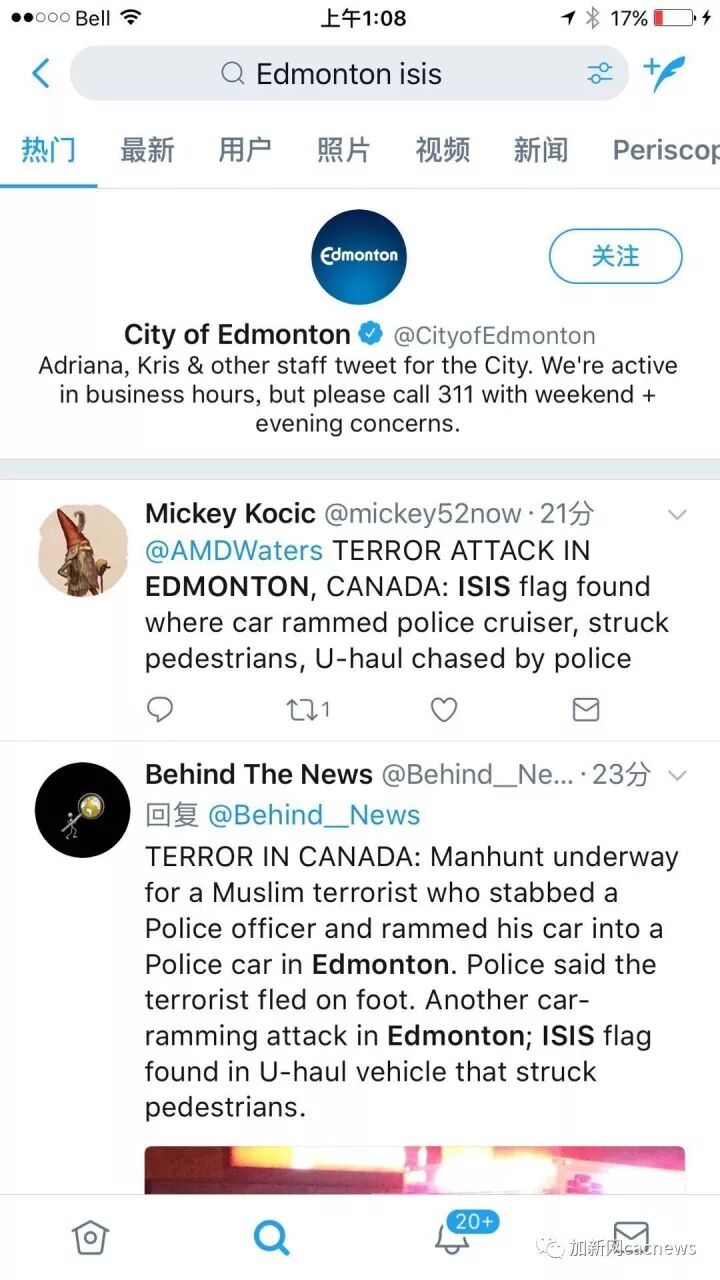Switch to the 最新 tab

click(x=147, y=150)
